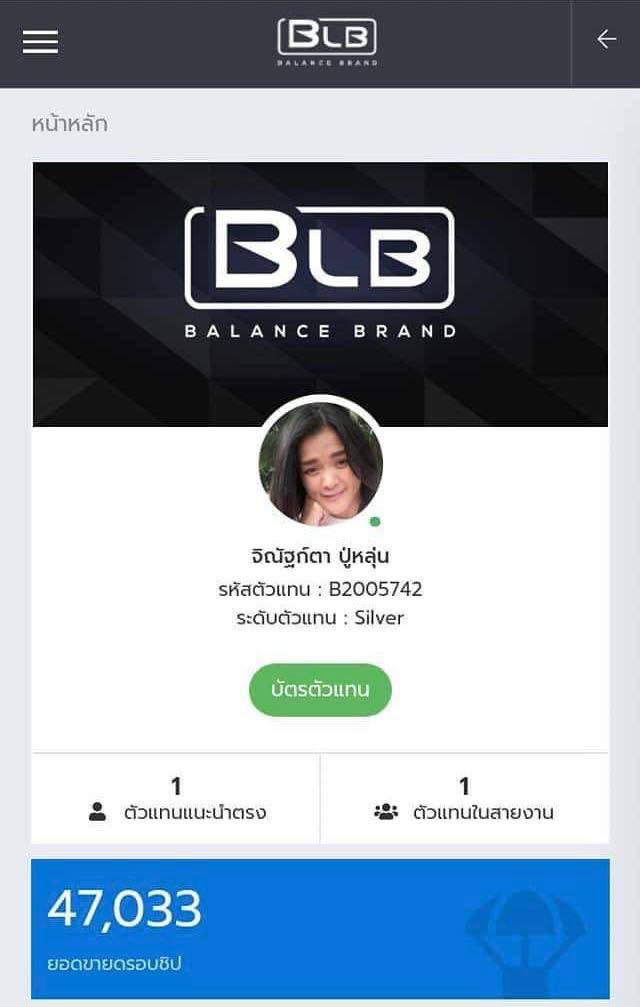Open the hamburger drawer menu
640x1007 pixels.
click(x=40, y=41)
